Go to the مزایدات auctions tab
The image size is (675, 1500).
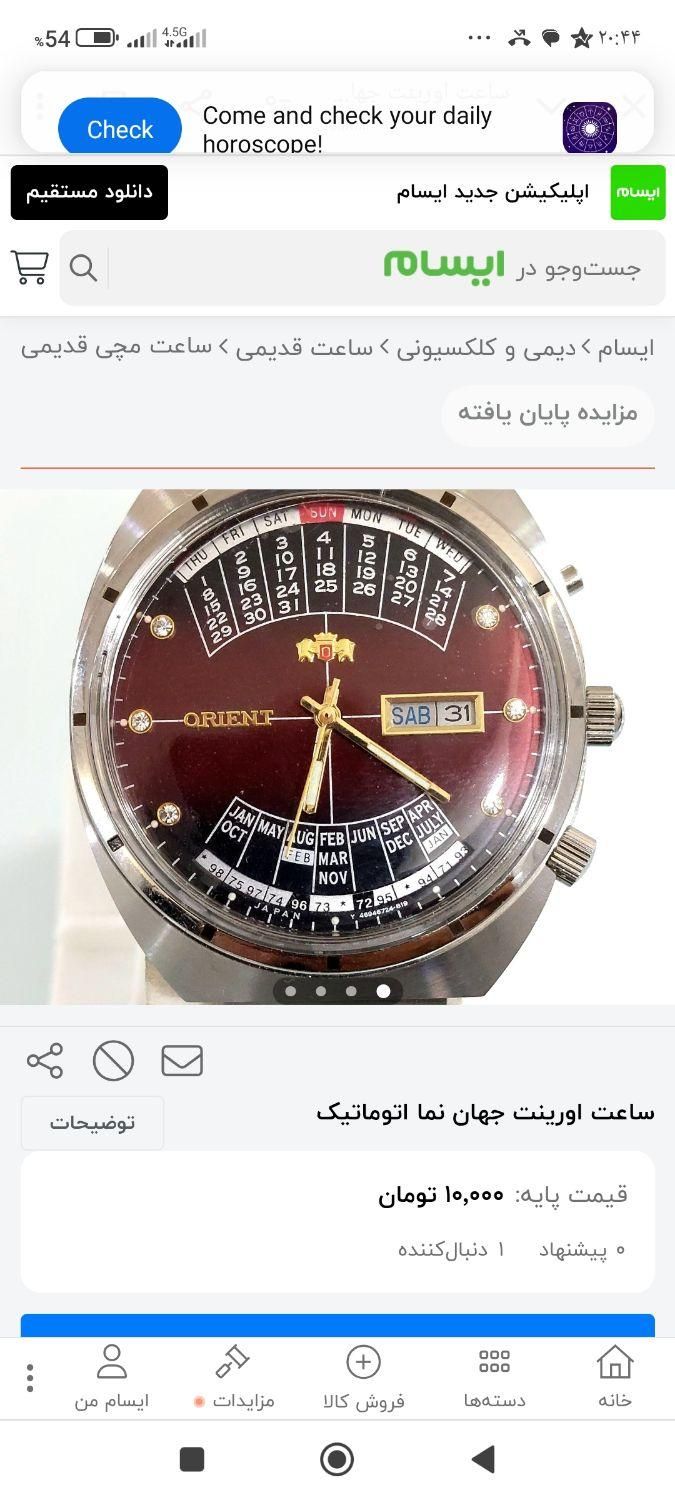click(233, 1377)
